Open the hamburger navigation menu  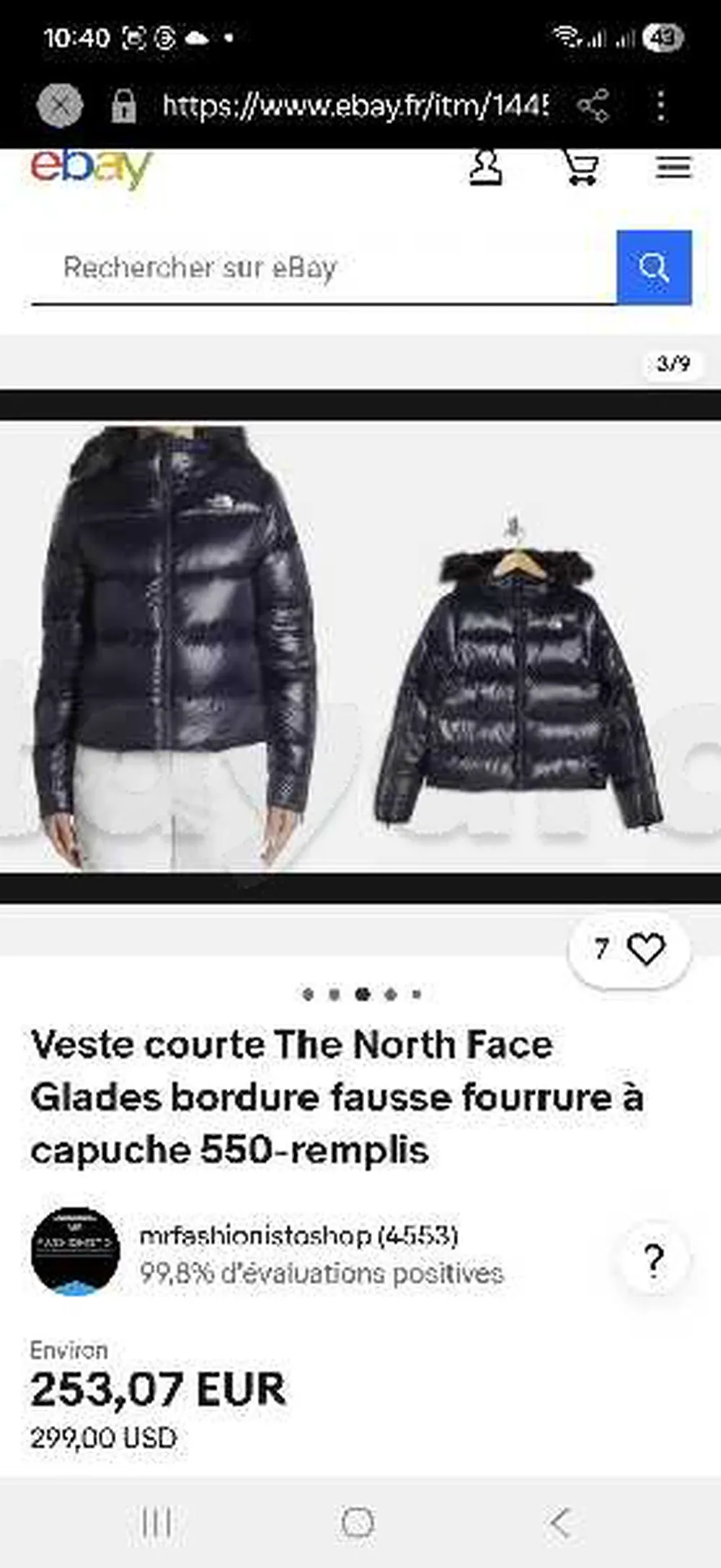pyautogui.click(x=673, y=169)
